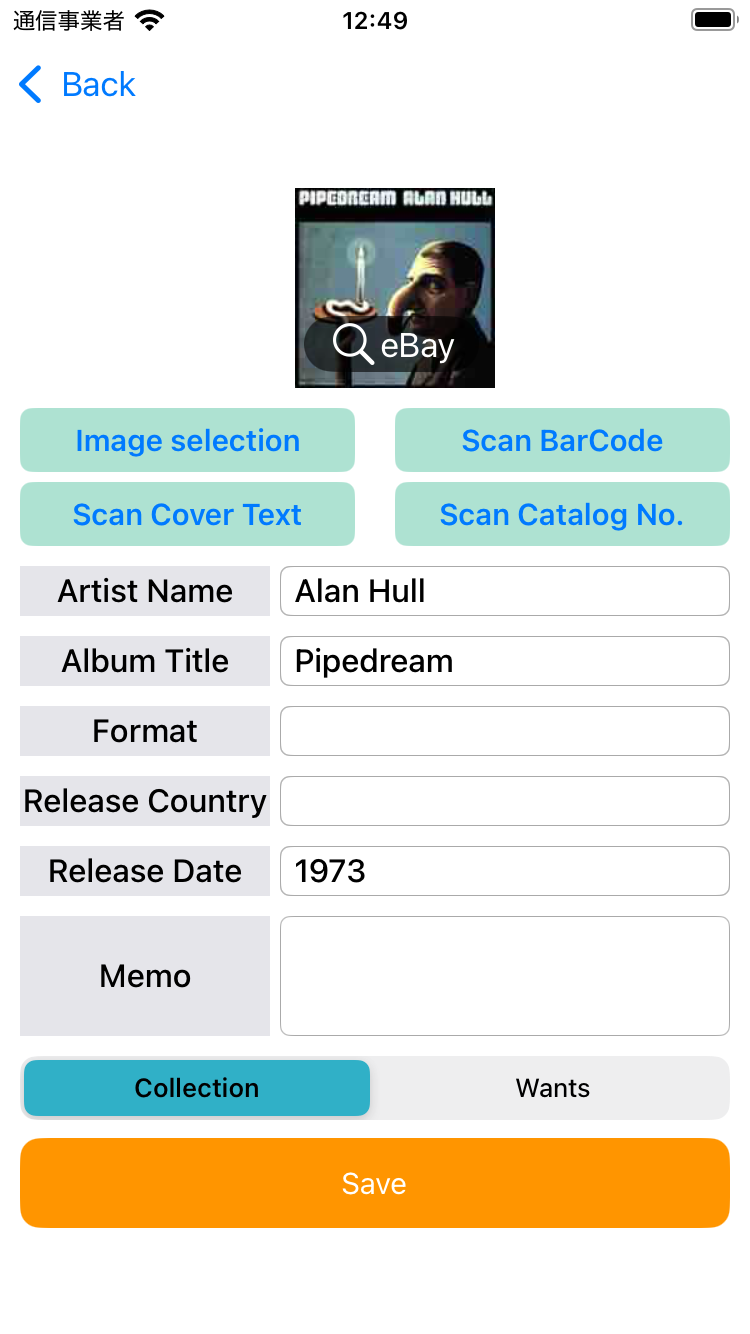This screenshot has width=750, height=1334.
Task: Edit the Release Date field
Action: click(x=504, y=871)
